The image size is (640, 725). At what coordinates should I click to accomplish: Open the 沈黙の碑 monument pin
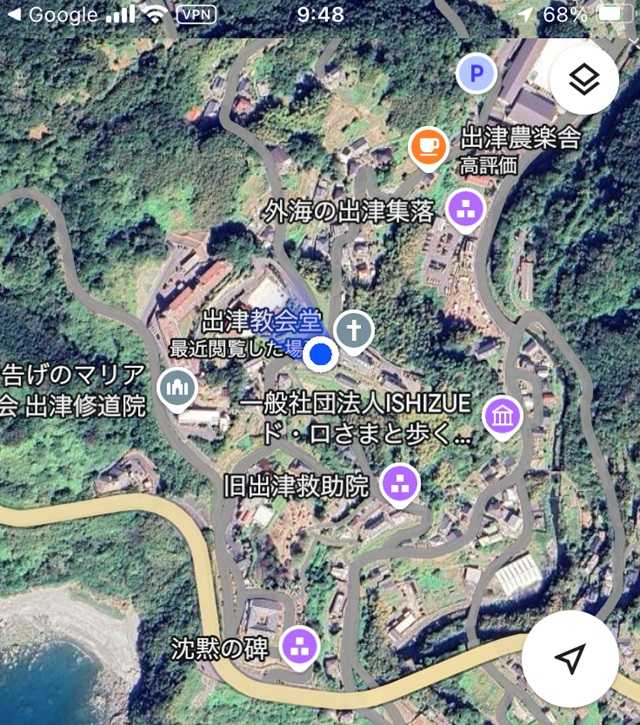pyautogui.click(x=299, y=645)
